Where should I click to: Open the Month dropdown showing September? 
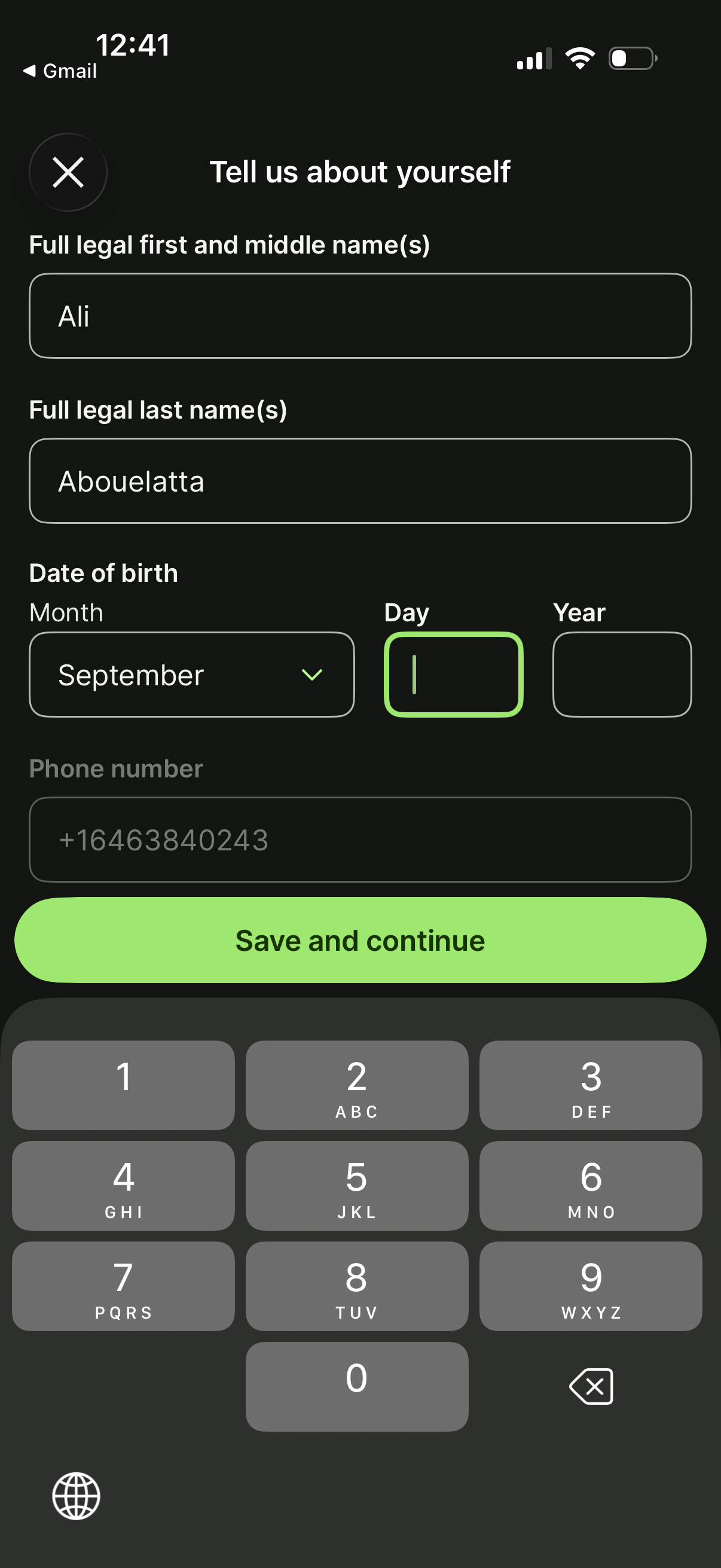pos(192,674)
